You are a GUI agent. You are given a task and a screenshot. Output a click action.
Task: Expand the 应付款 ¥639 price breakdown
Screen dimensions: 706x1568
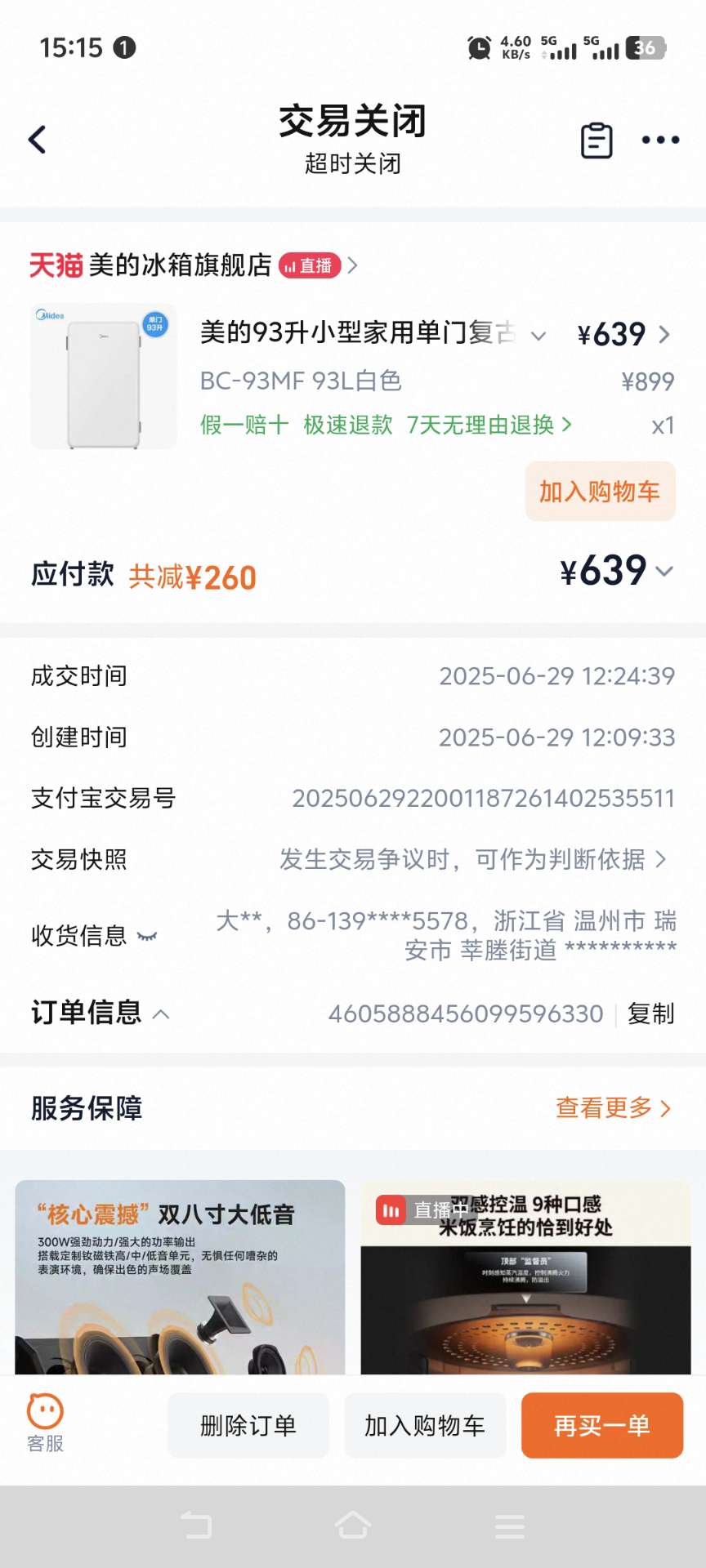(664, 571)
